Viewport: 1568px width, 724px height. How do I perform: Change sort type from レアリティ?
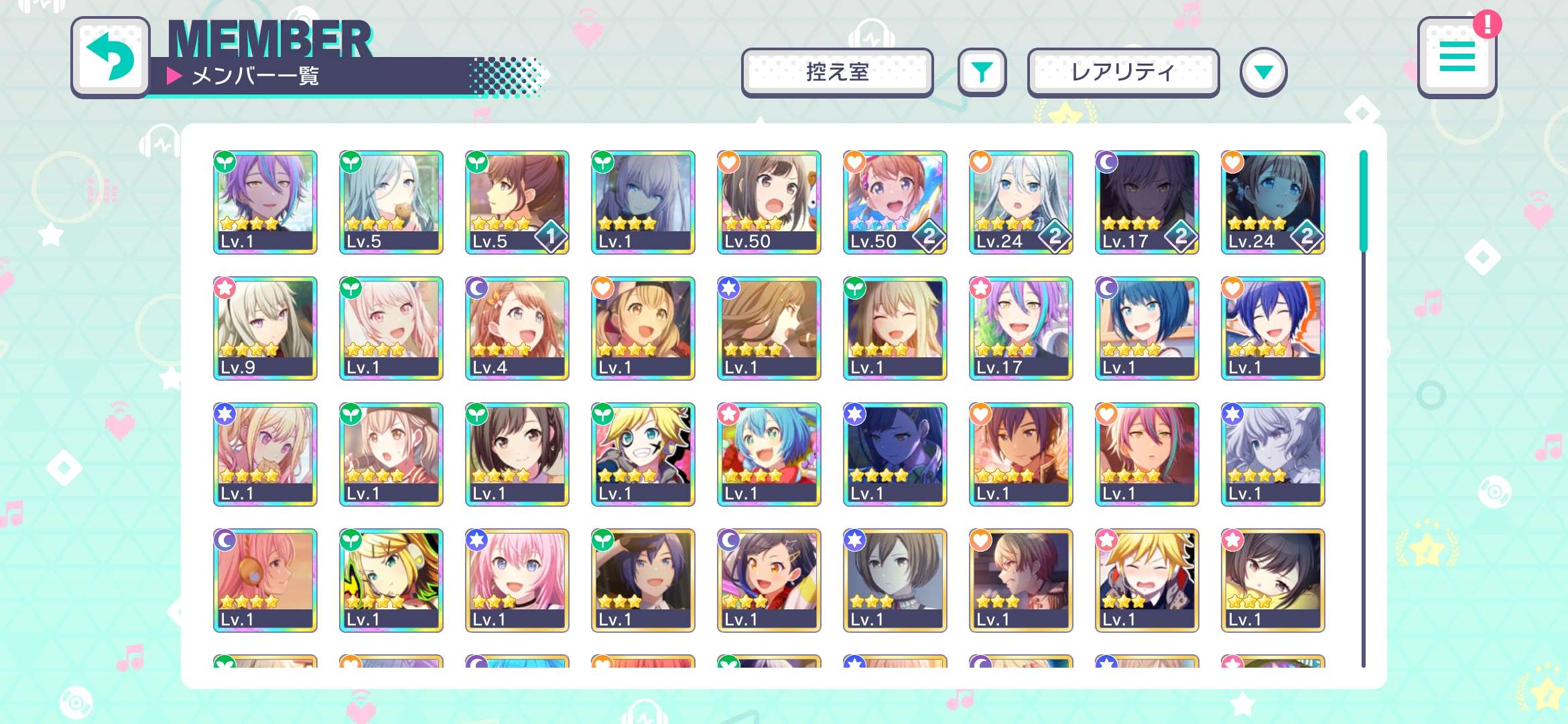(1122, 72)
